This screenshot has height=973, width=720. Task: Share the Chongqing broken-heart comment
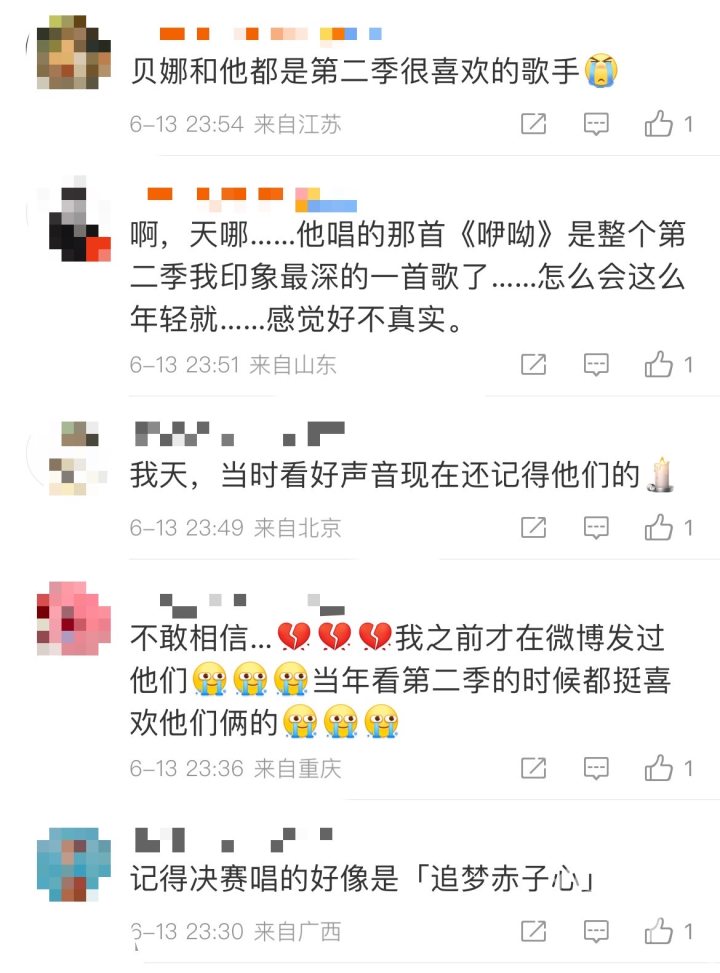tap(533, 768)
